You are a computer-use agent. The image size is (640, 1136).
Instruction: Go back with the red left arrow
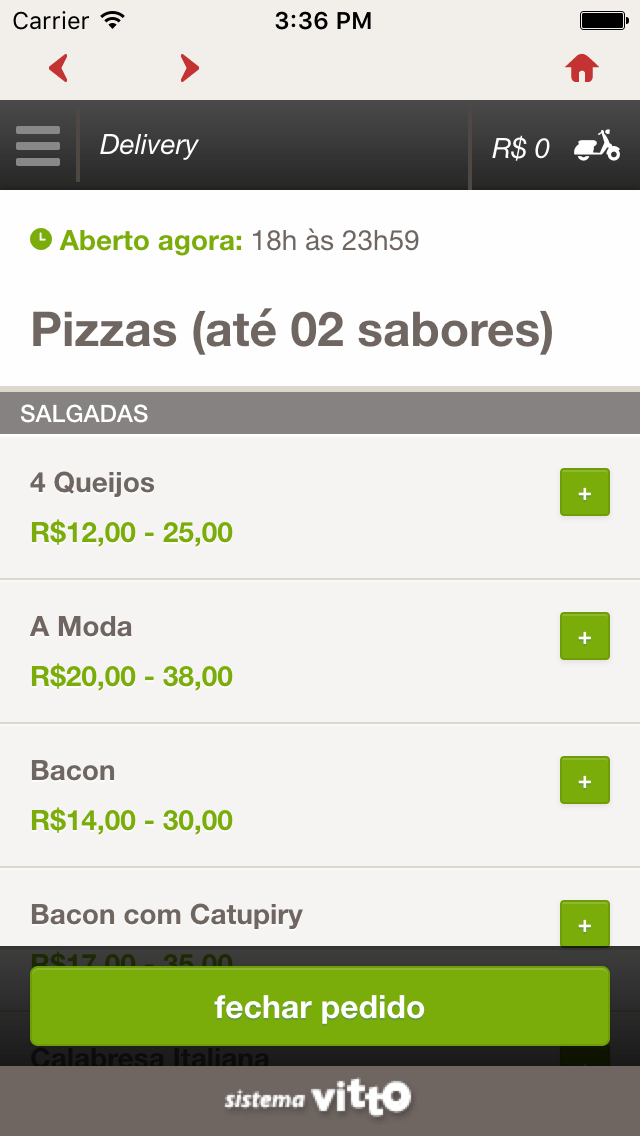tap(58, 68)
